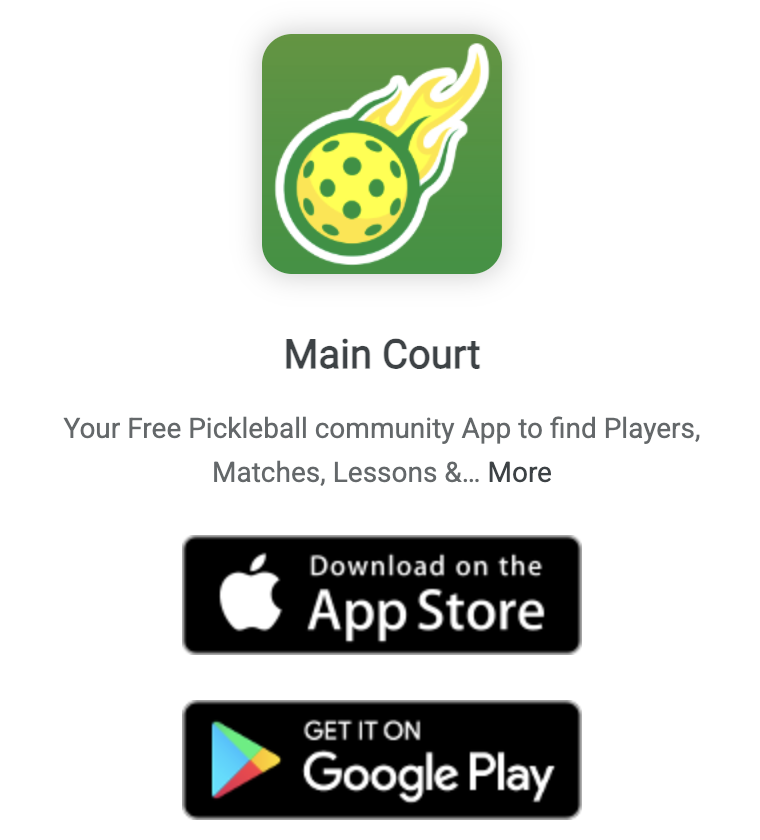Open Download on the App Store badge

point(381,595)
